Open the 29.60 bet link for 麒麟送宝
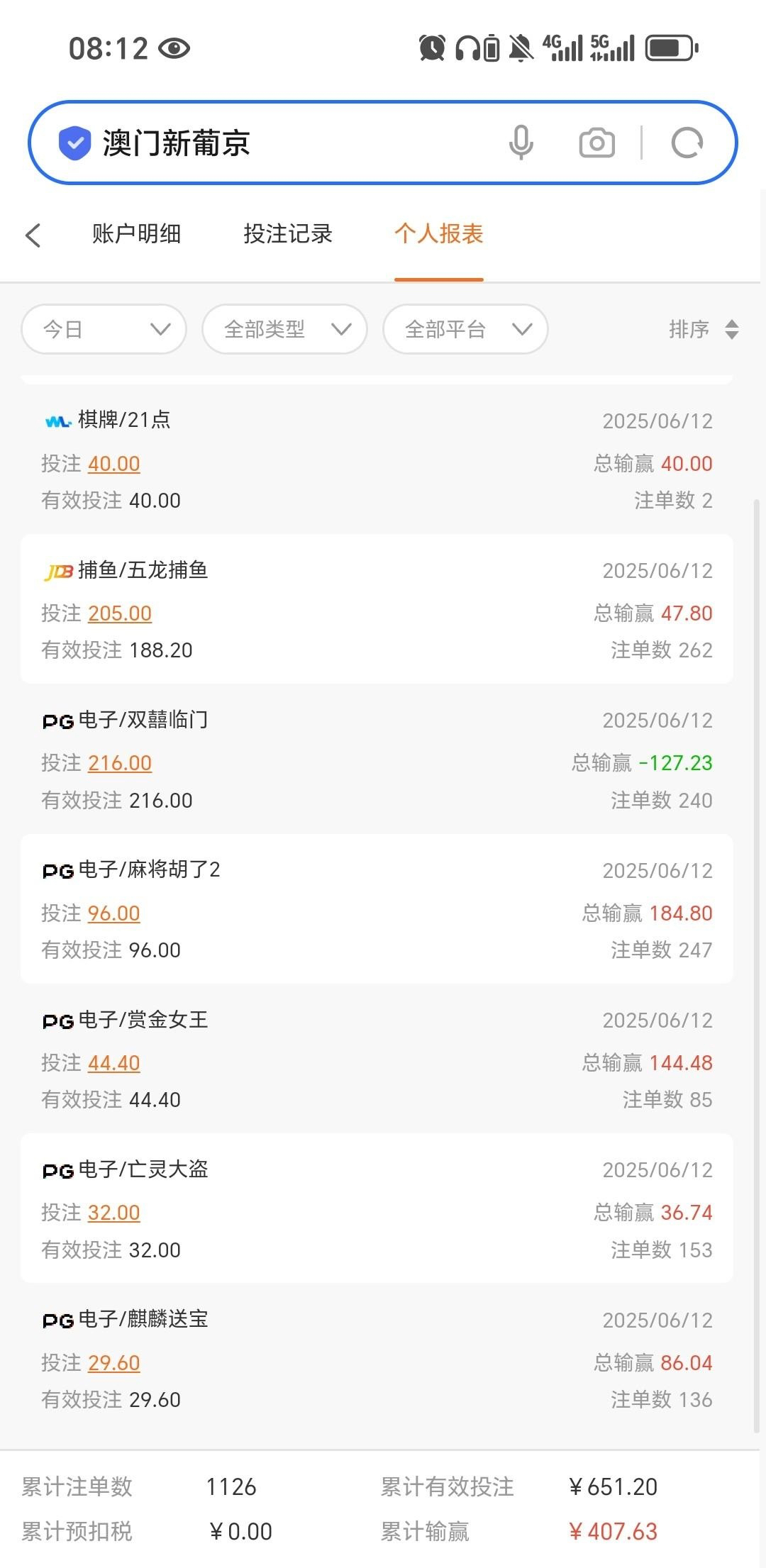This screenshot has width=766, height=1568. pos(114,1363)
